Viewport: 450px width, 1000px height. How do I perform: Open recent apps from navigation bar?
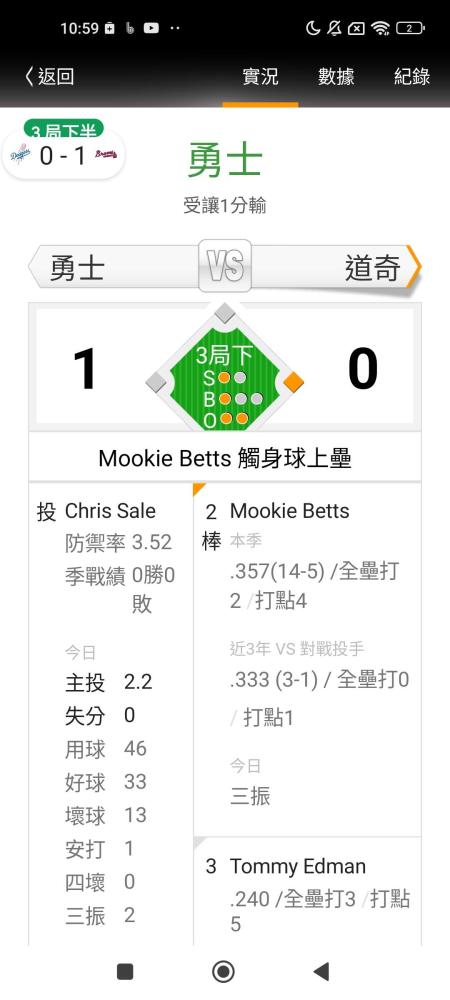[125, 972]
